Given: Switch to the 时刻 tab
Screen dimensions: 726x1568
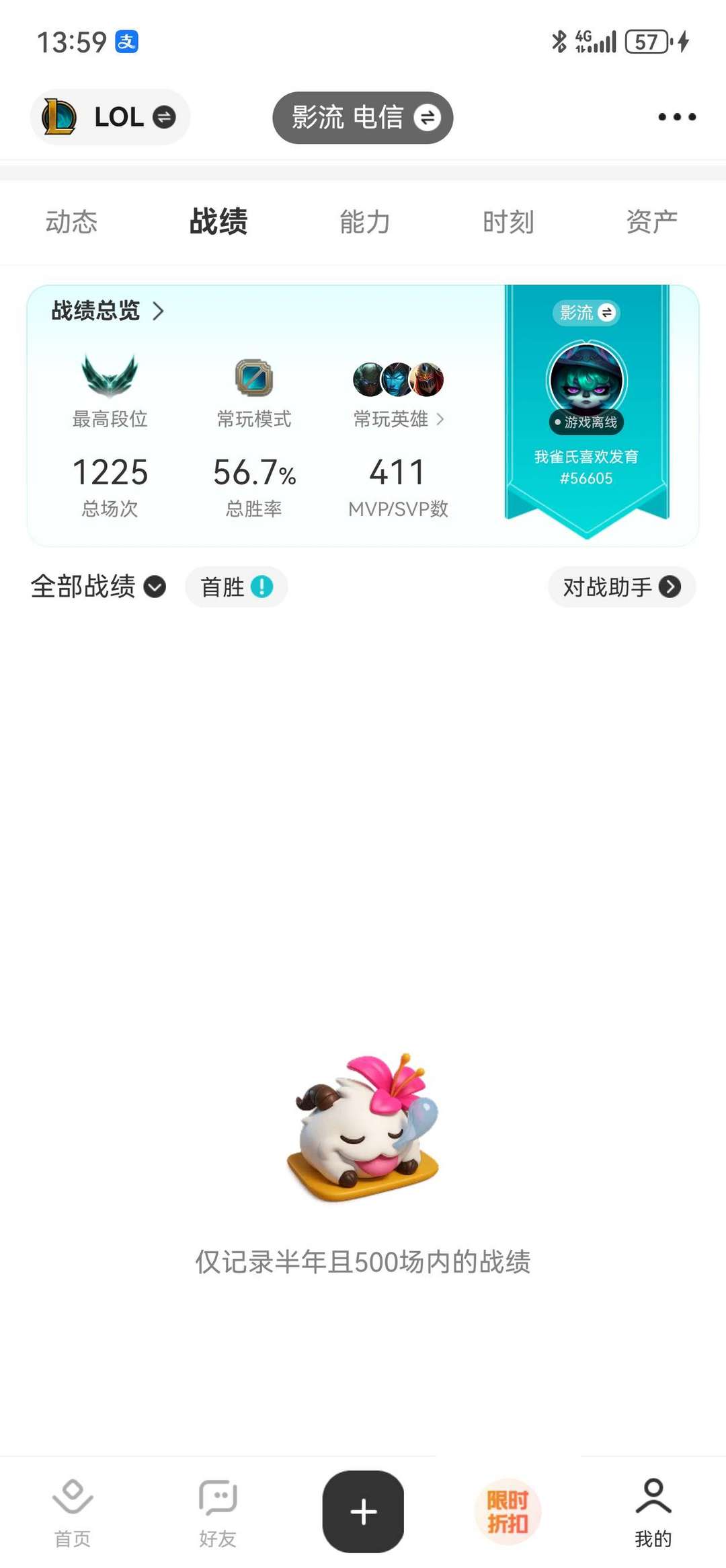Looking at the screenshot, I should click(x=508, y=221).
